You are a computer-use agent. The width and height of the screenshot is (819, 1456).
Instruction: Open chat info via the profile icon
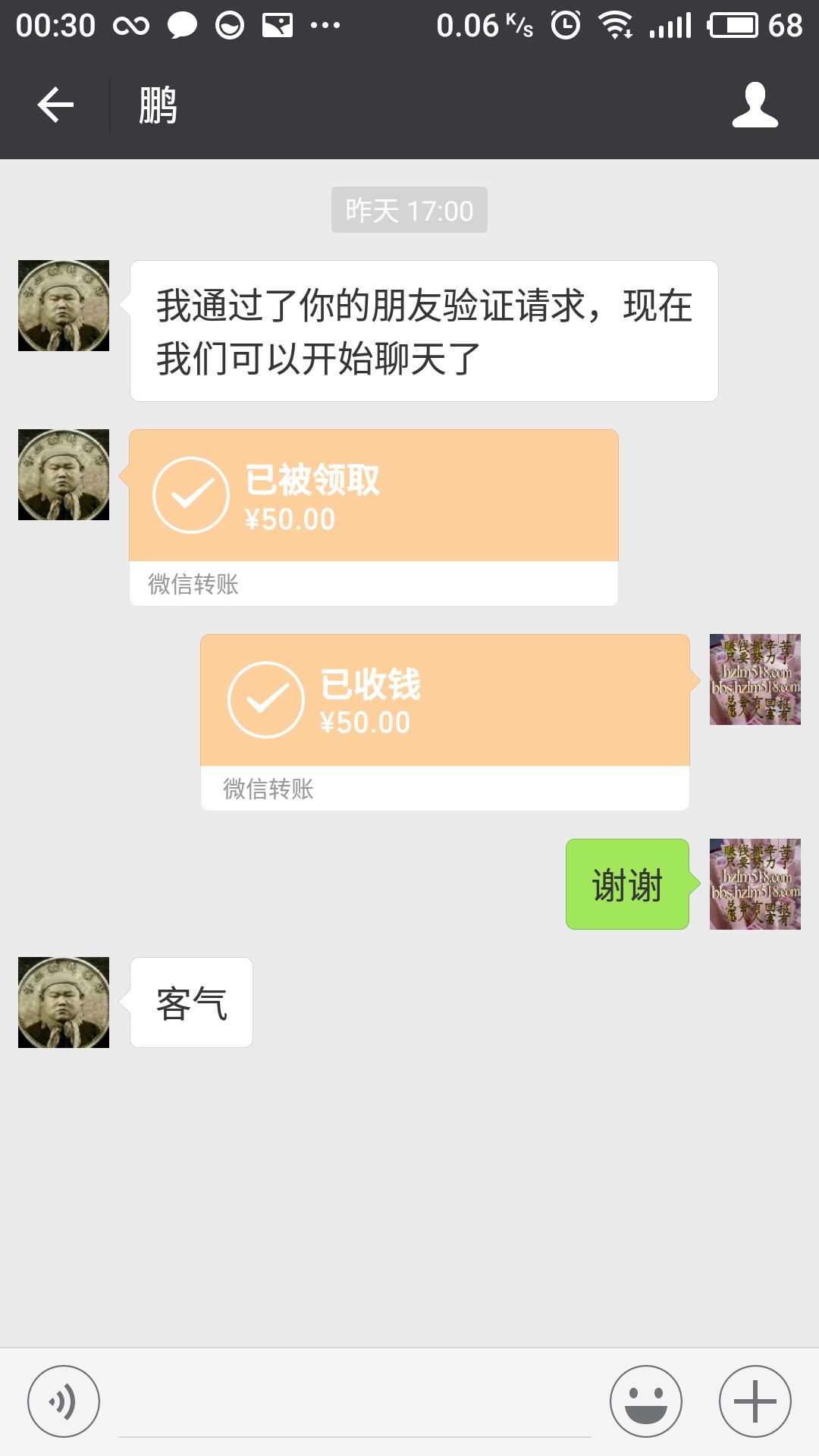[755, 105]
